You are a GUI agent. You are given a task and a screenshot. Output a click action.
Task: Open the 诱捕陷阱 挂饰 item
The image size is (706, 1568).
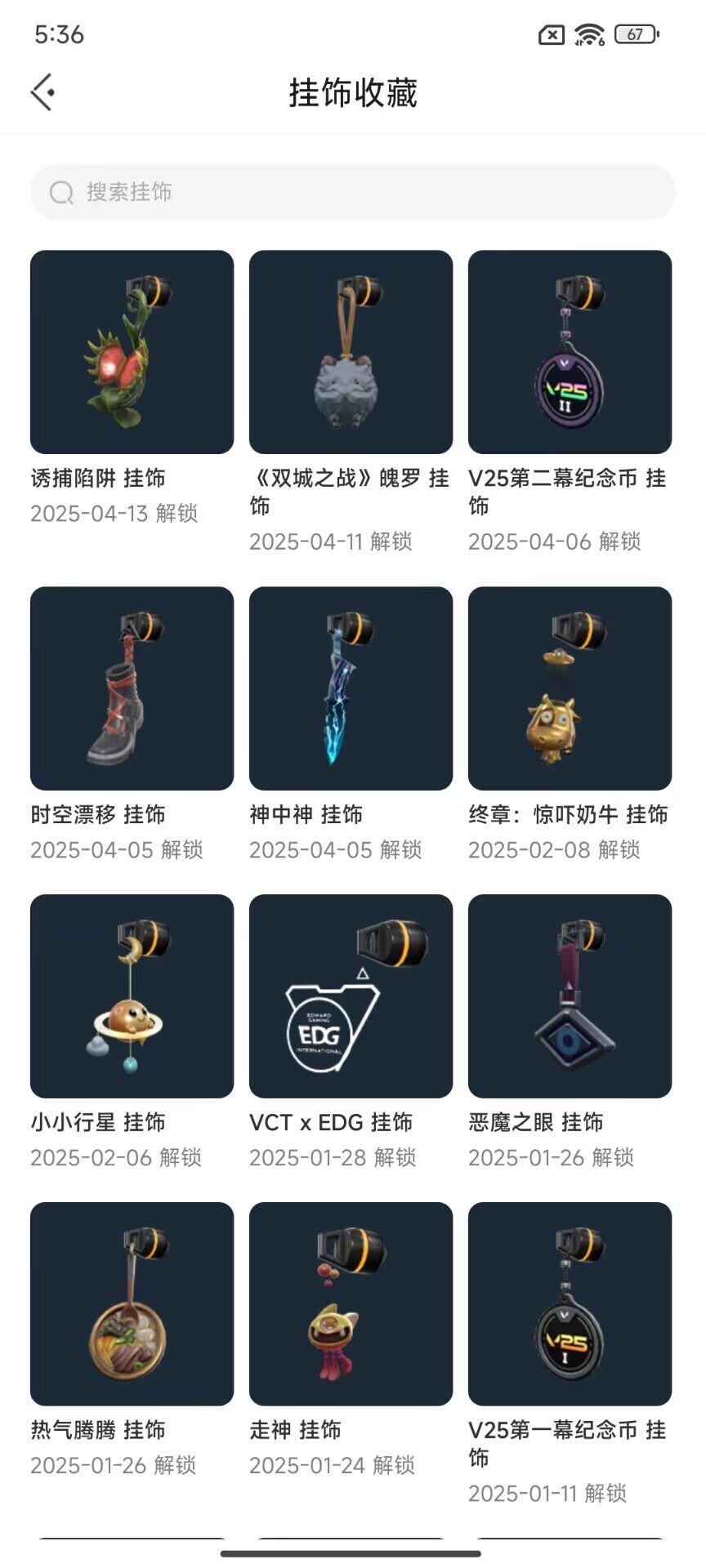132,352
